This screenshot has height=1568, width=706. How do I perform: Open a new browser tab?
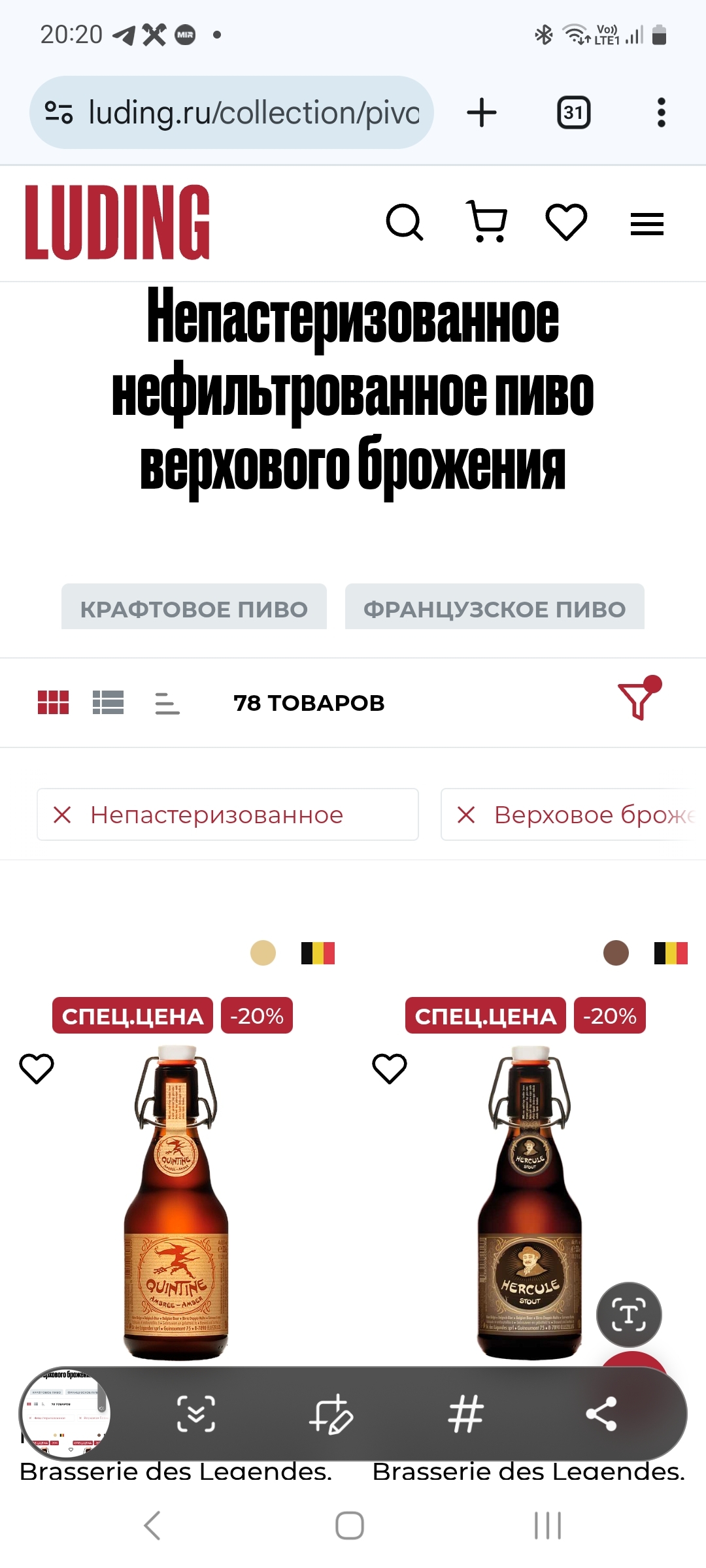pyautogui.click(x=482, y=112)
